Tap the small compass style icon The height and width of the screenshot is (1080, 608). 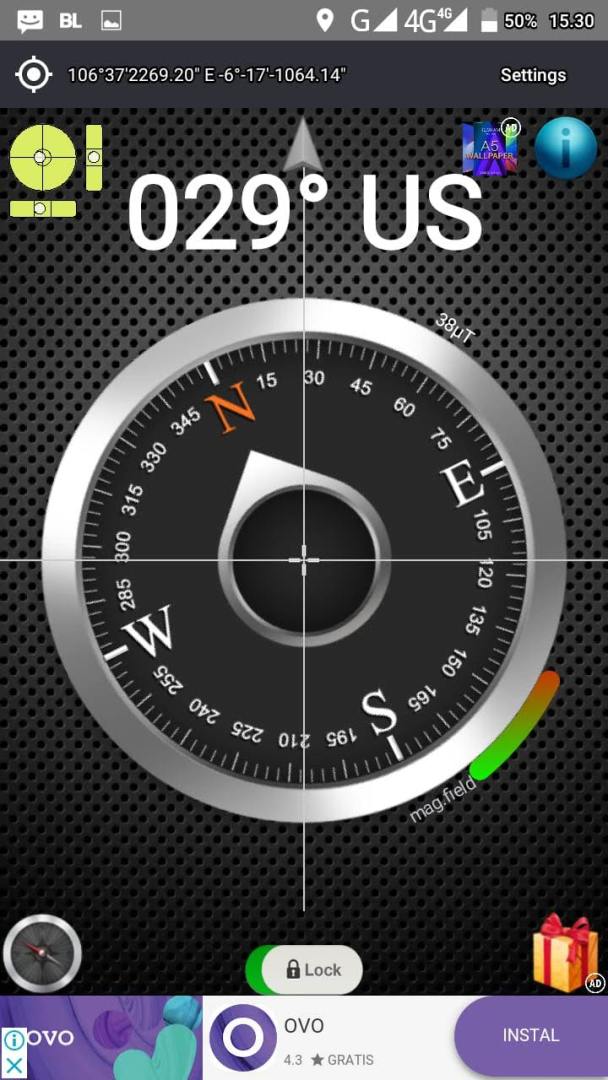(x=41, y=953)
